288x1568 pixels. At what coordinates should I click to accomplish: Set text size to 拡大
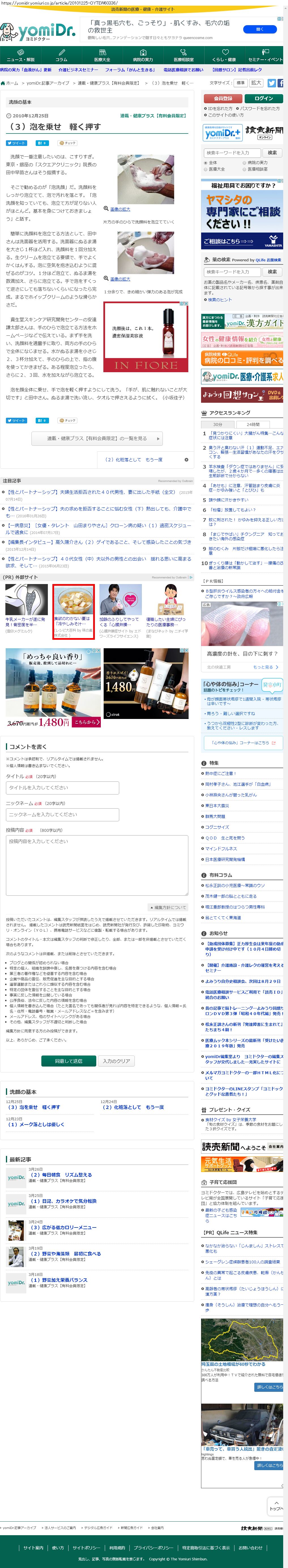256,83
